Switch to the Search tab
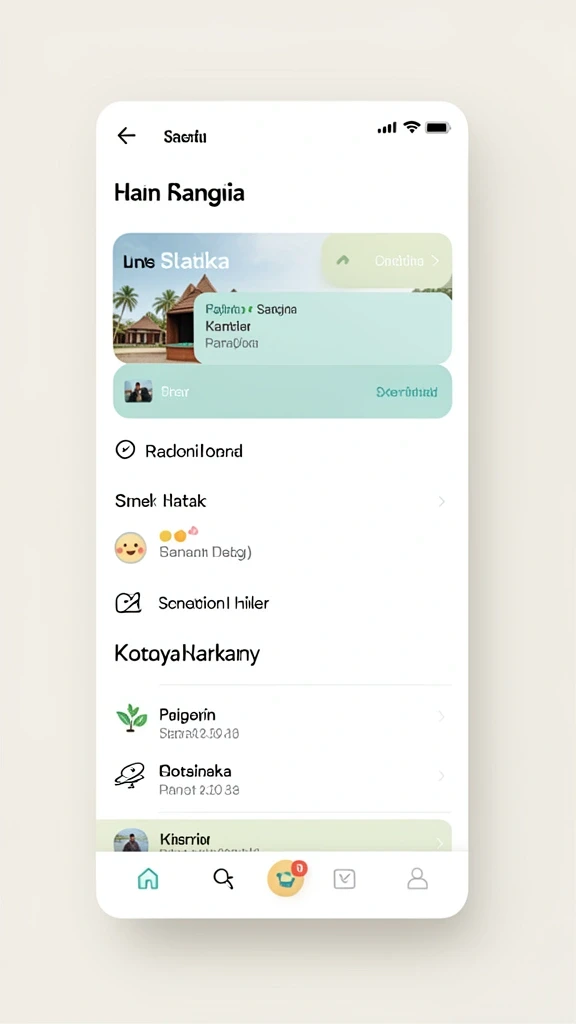The height and width of the screenshot is (1024, 576). point(223,879)
